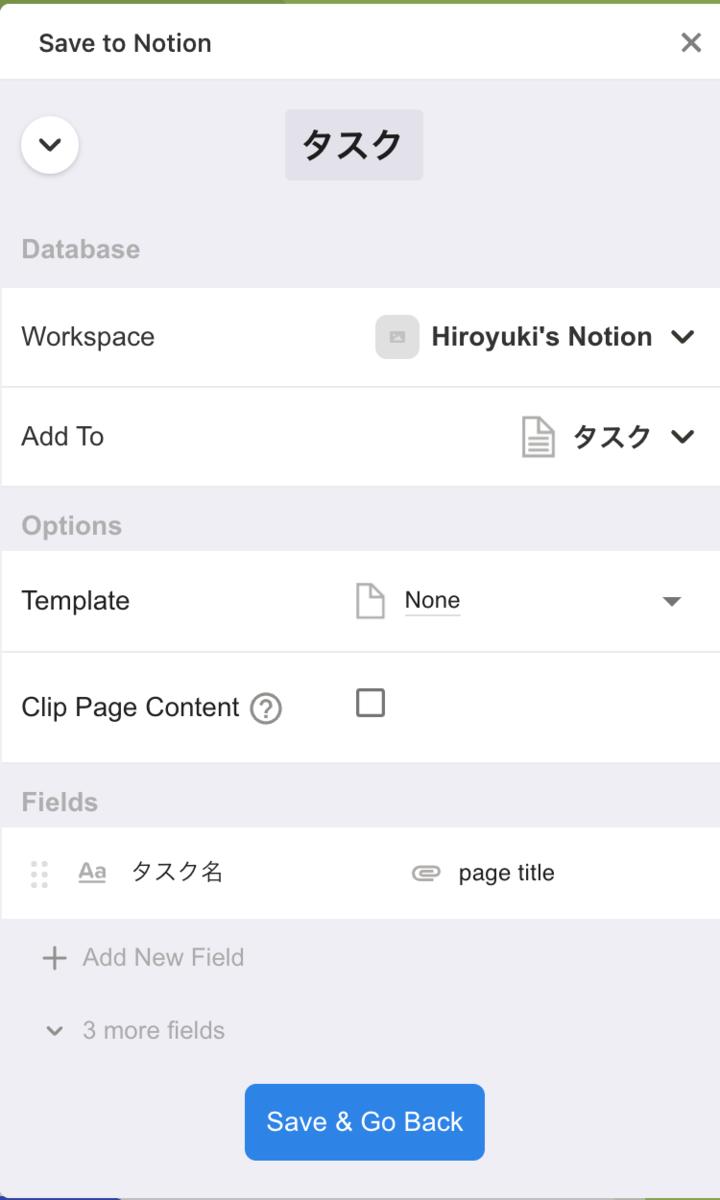Tap the round chevron-down button

50,145
